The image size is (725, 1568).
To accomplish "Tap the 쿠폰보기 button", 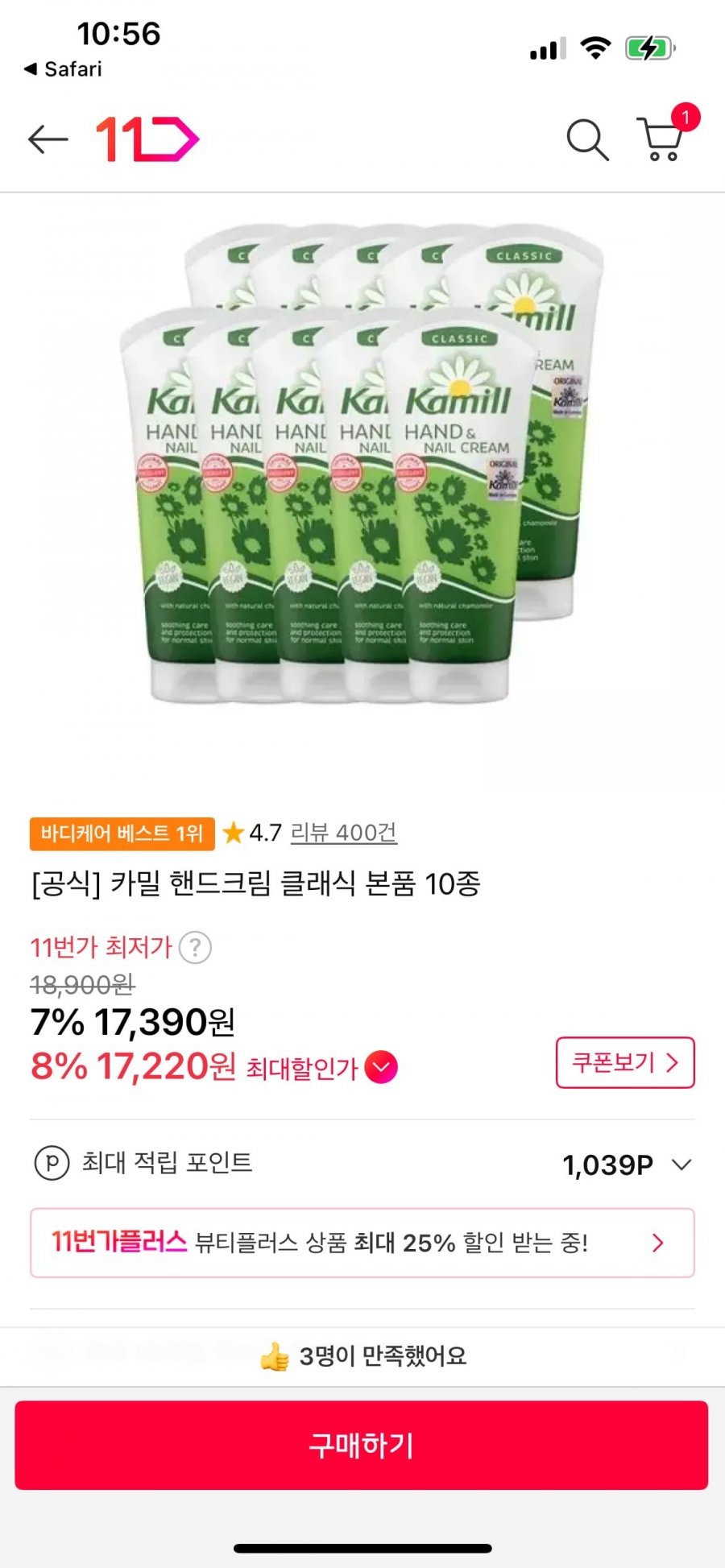I will point(624,1063).
